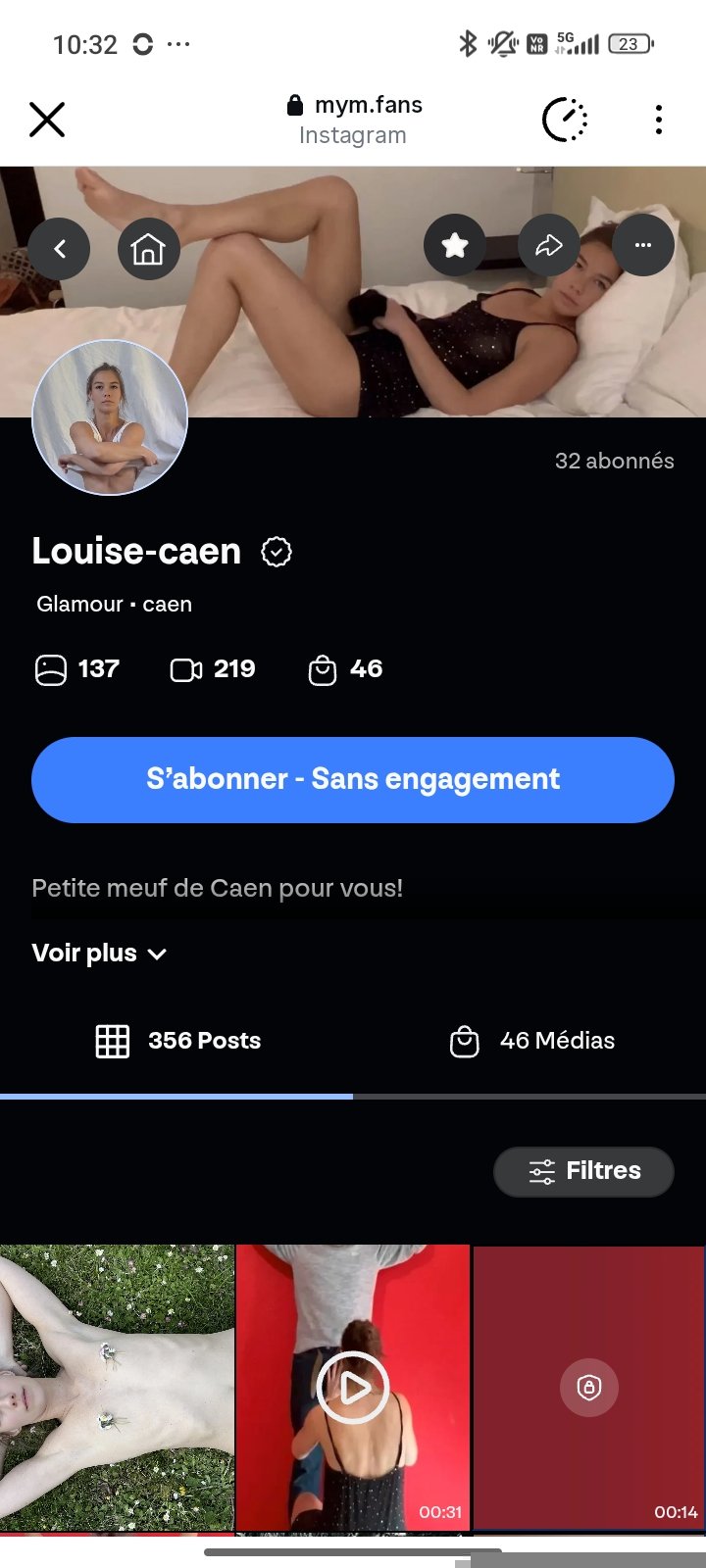Open the share arrow icon
706x1568 pixels.
pyautogui.click(x=549, y=246)
